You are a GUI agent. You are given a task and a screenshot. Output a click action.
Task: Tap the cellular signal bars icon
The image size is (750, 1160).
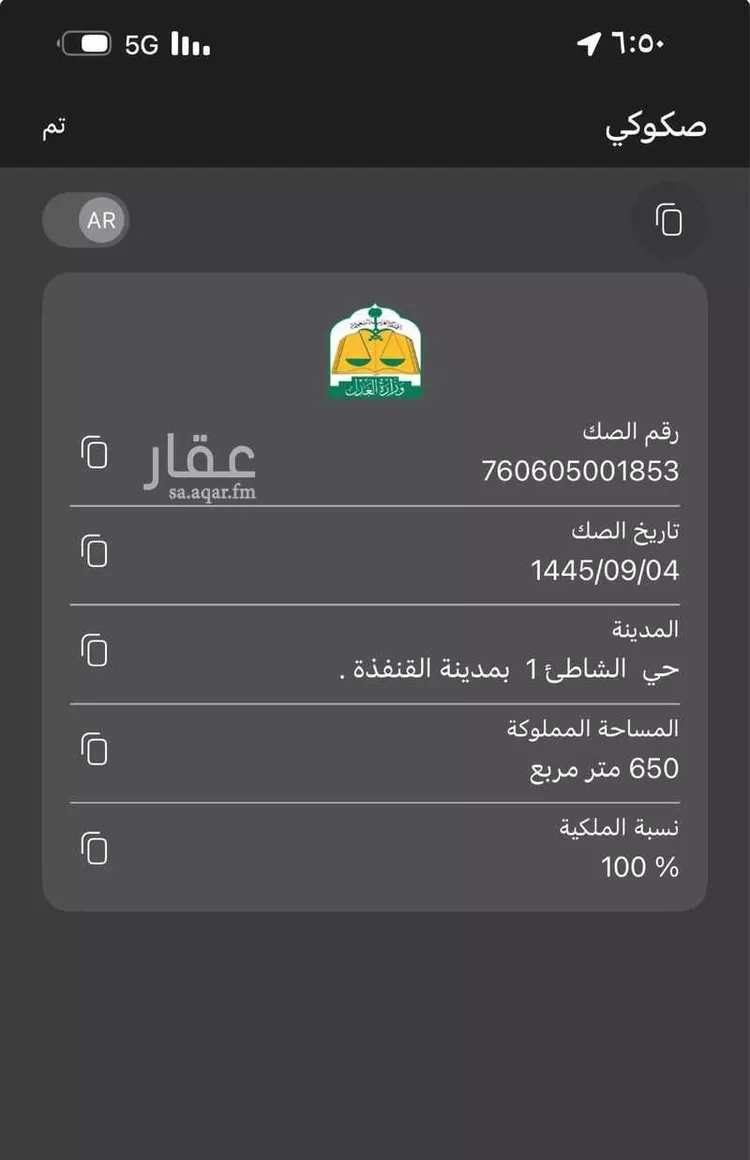188,44
